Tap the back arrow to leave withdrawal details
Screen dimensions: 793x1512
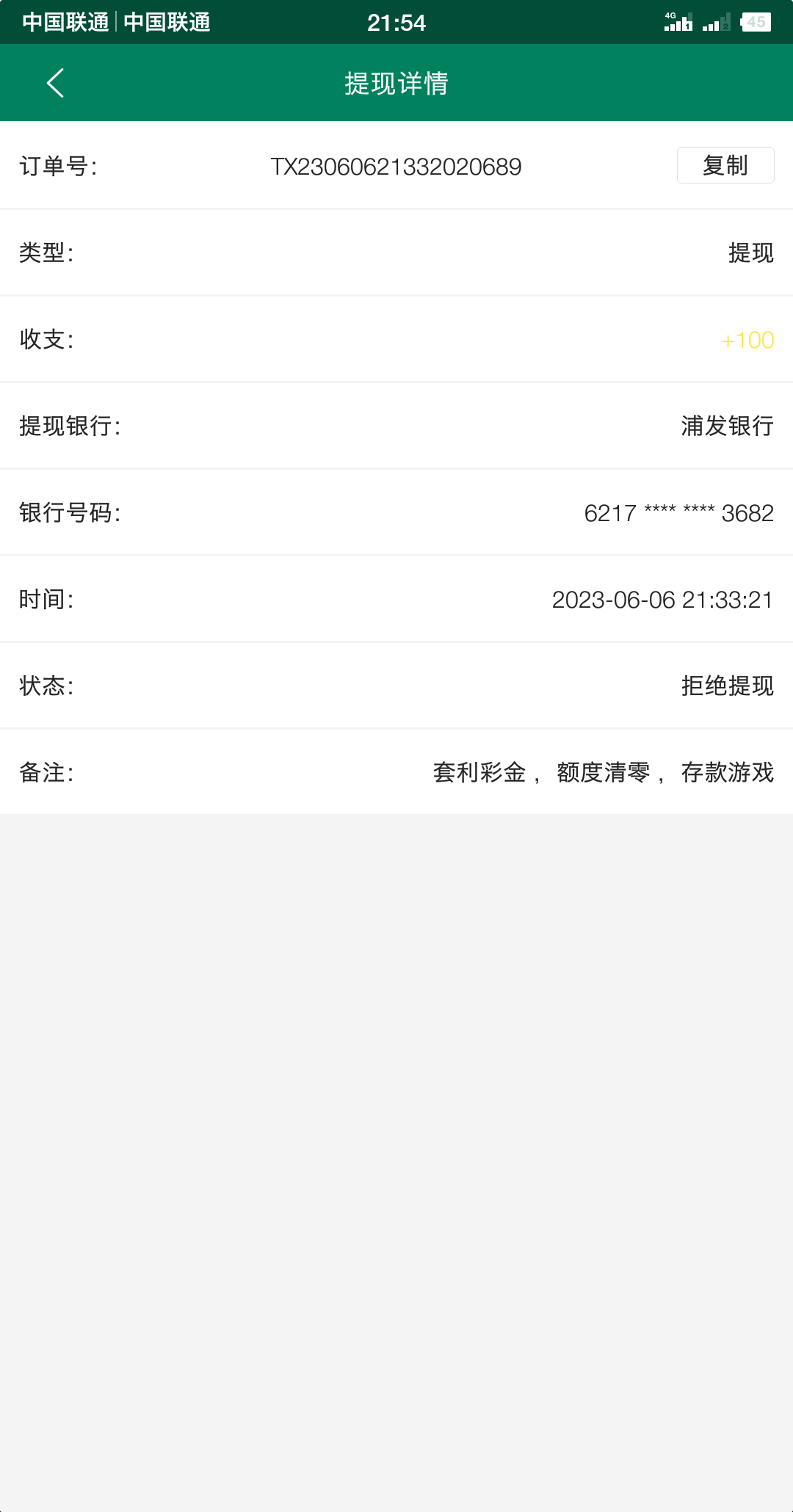pos(55,83)
